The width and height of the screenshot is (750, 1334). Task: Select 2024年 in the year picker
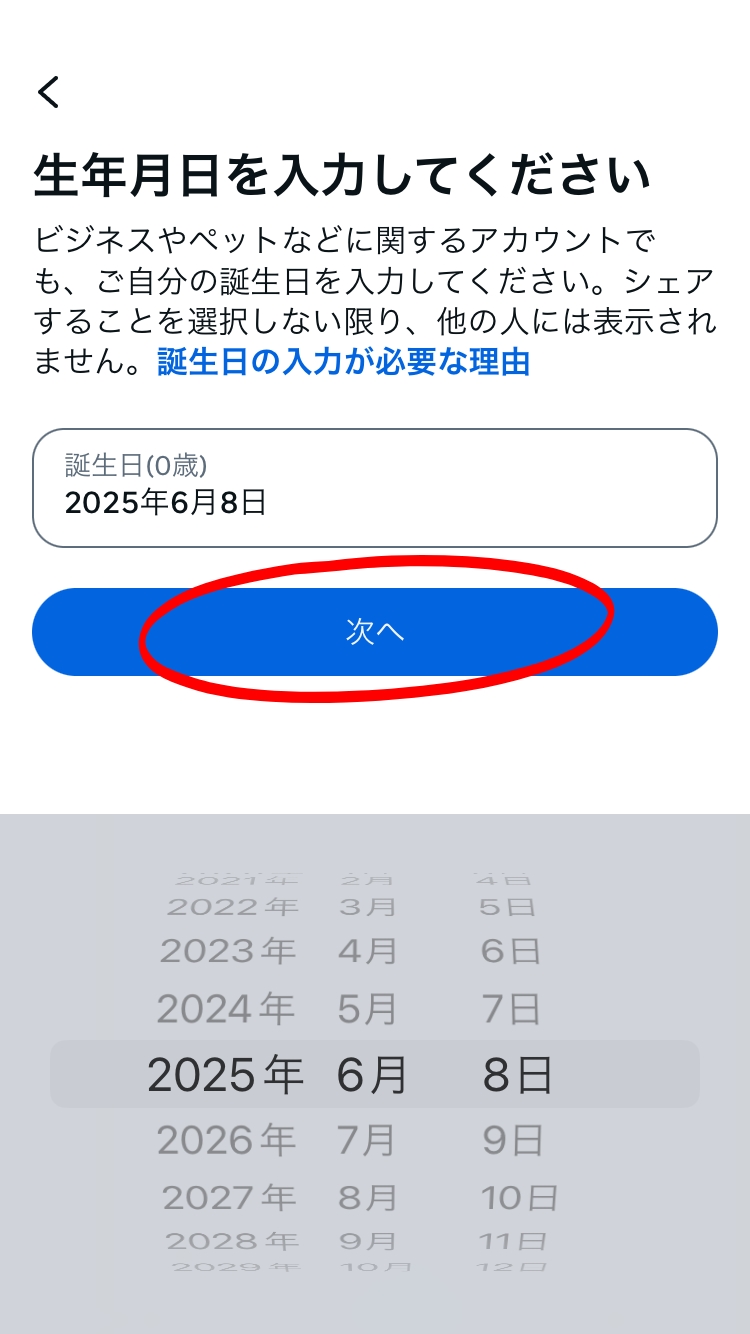pyautogui.click(x=226, y=1010)
